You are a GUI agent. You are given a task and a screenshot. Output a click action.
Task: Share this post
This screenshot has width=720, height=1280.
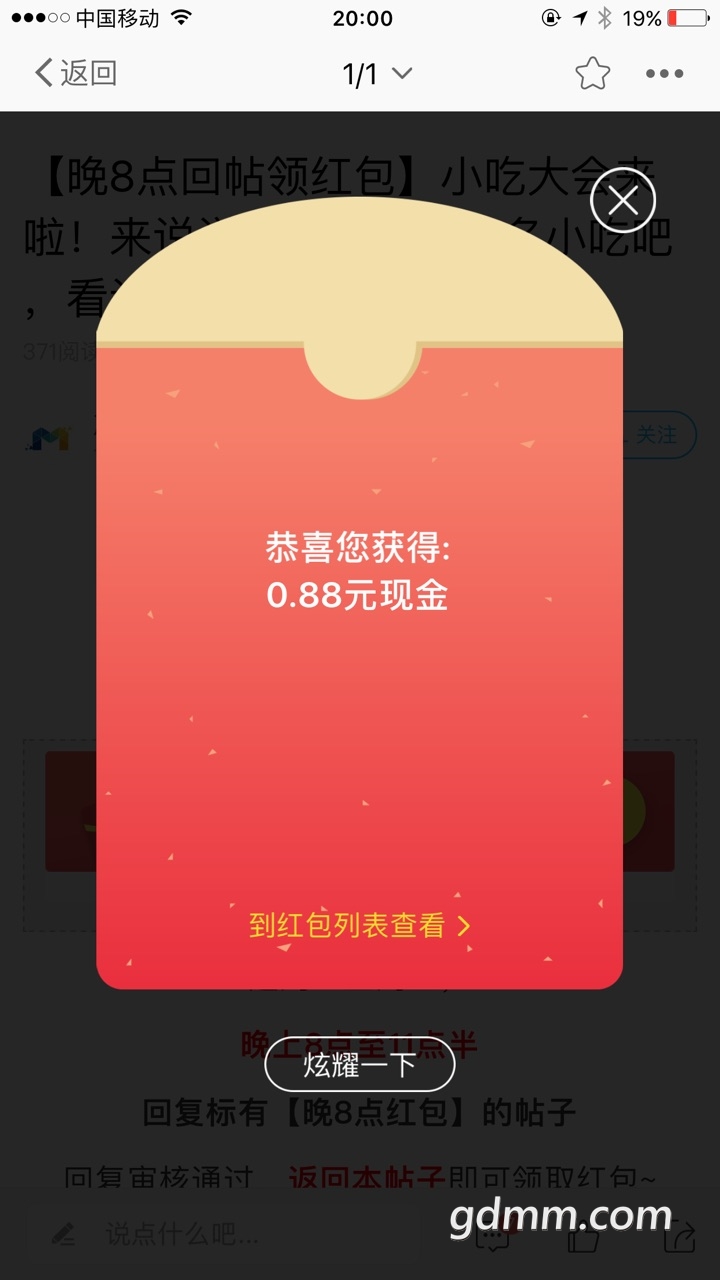coord(680,1237)
